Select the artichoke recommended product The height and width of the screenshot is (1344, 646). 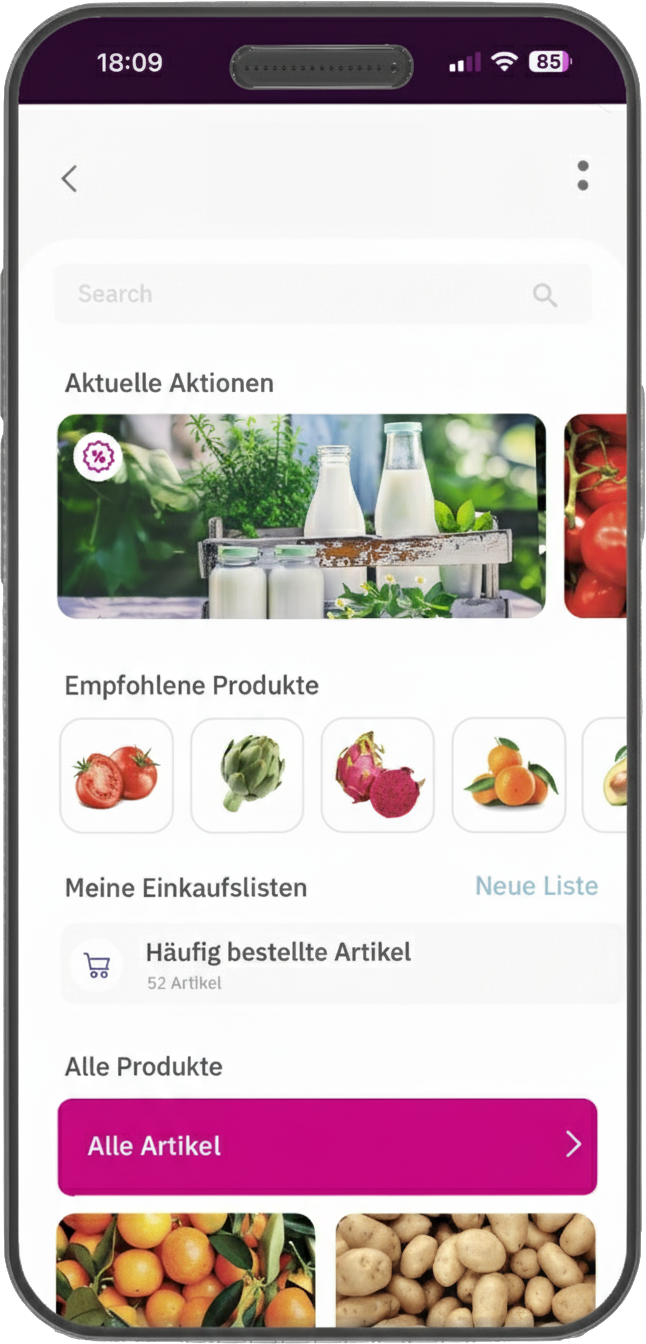pos(247,775)
